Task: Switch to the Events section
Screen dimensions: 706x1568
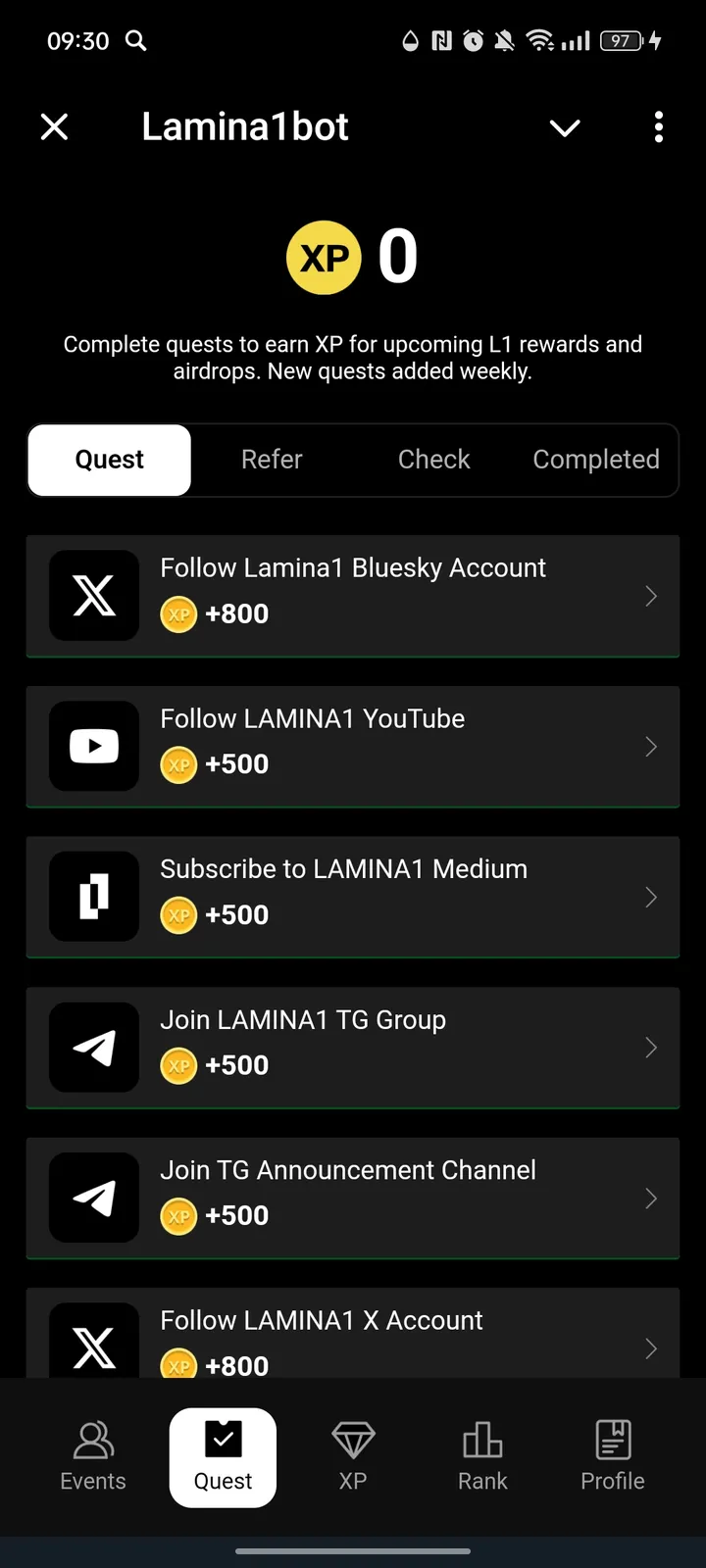Action: tap(92, 1457)
